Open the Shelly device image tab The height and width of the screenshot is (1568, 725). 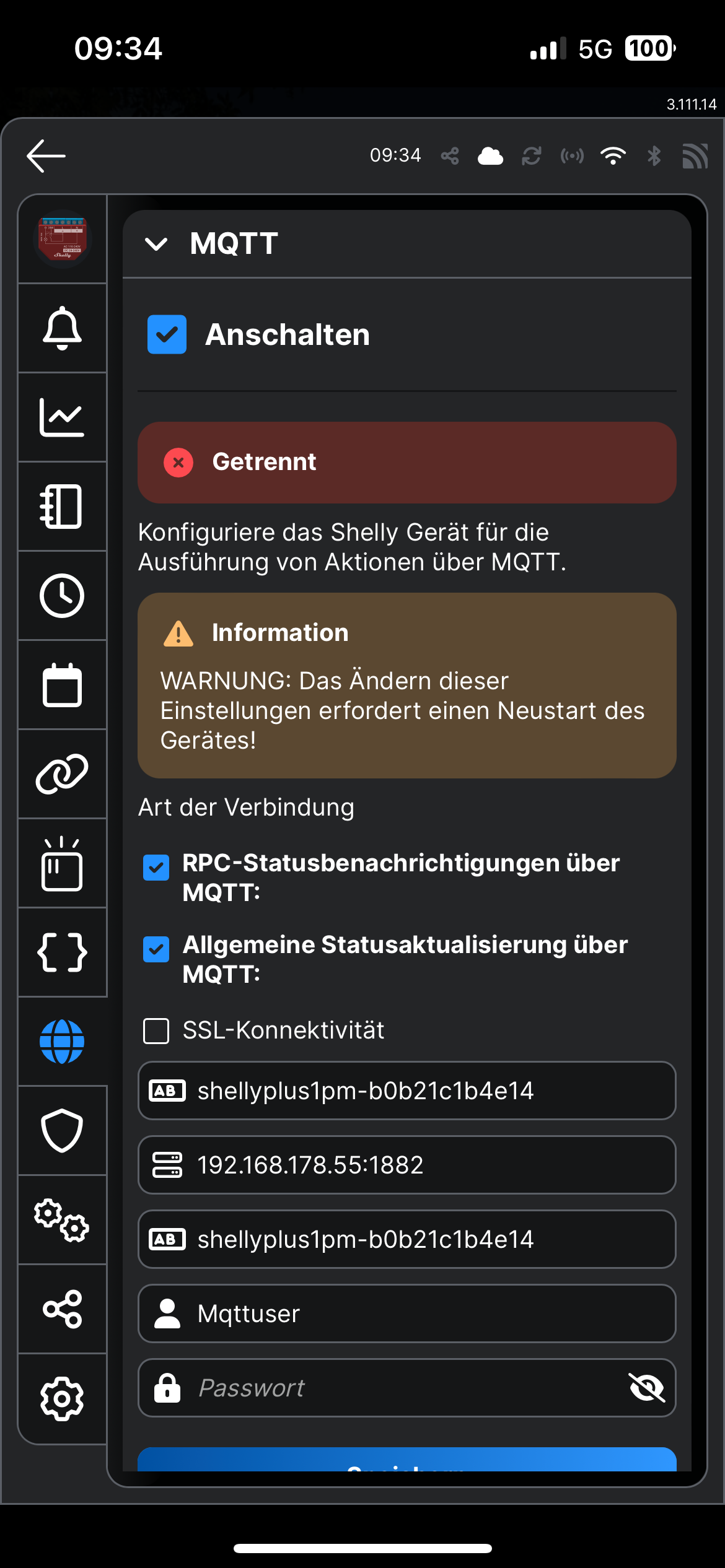(x=62, y=239)
